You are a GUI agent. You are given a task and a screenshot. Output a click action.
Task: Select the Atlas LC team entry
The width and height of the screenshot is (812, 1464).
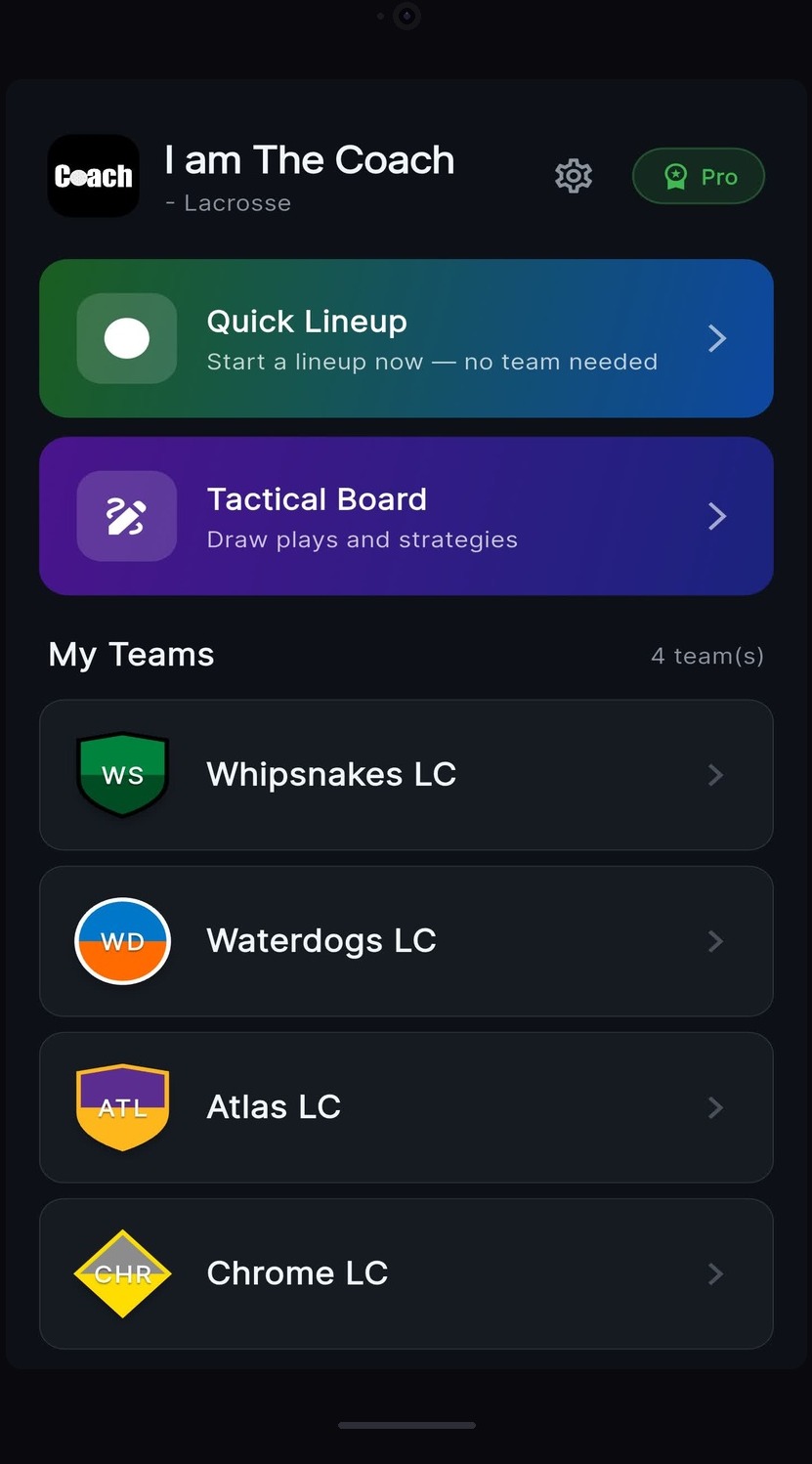point(406,1106)
